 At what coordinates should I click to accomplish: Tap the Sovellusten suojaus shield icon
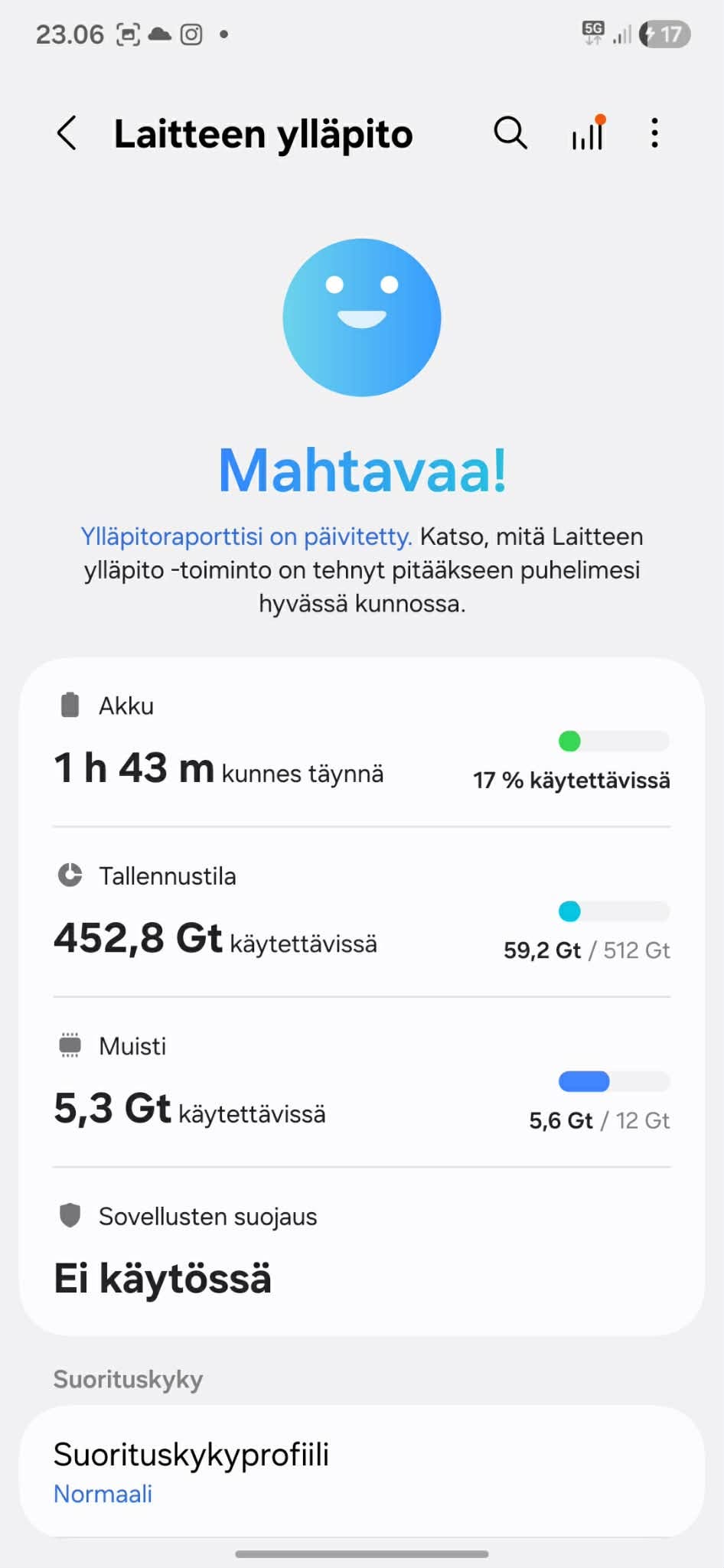(x=70, y=1215)
